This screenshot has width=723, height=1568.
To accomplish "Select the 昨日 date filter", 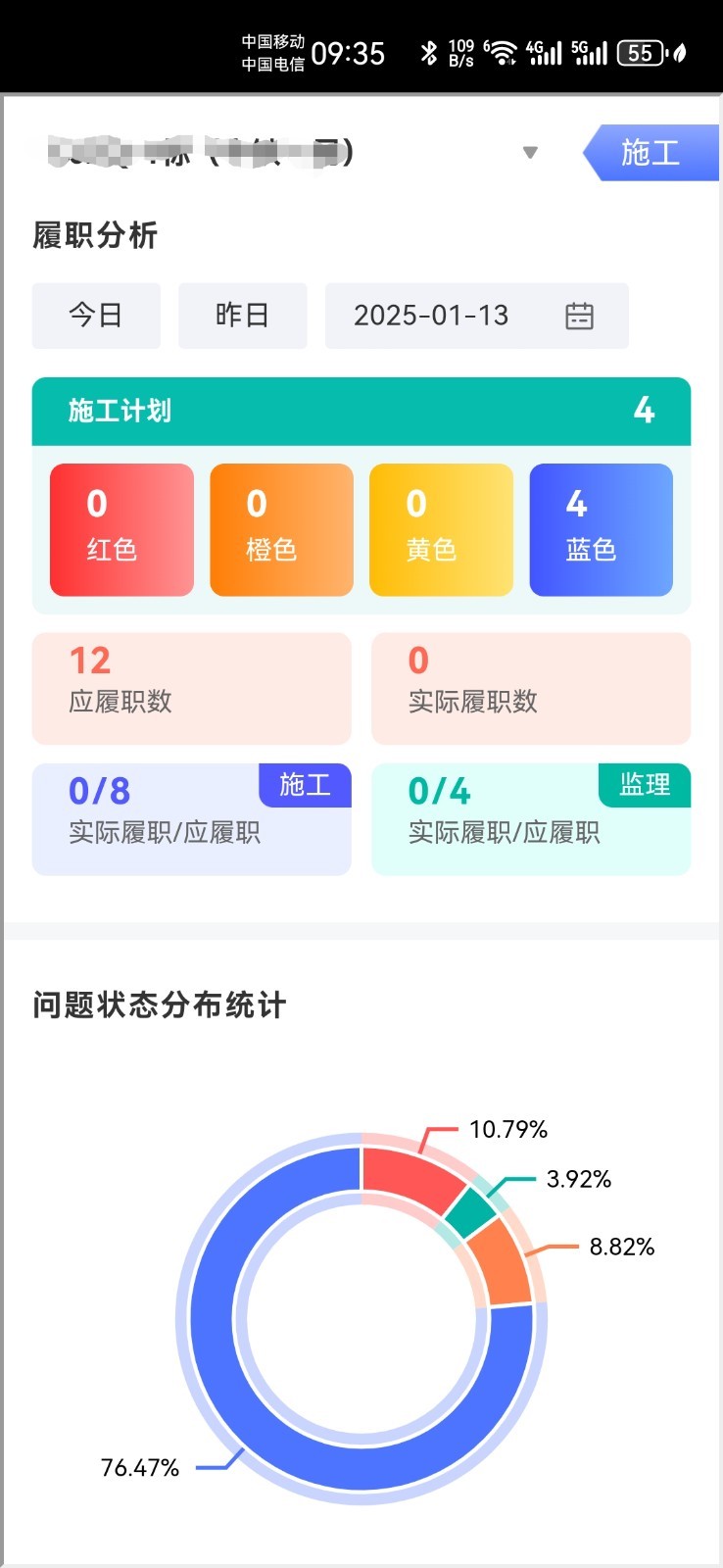I will (242, 316).
